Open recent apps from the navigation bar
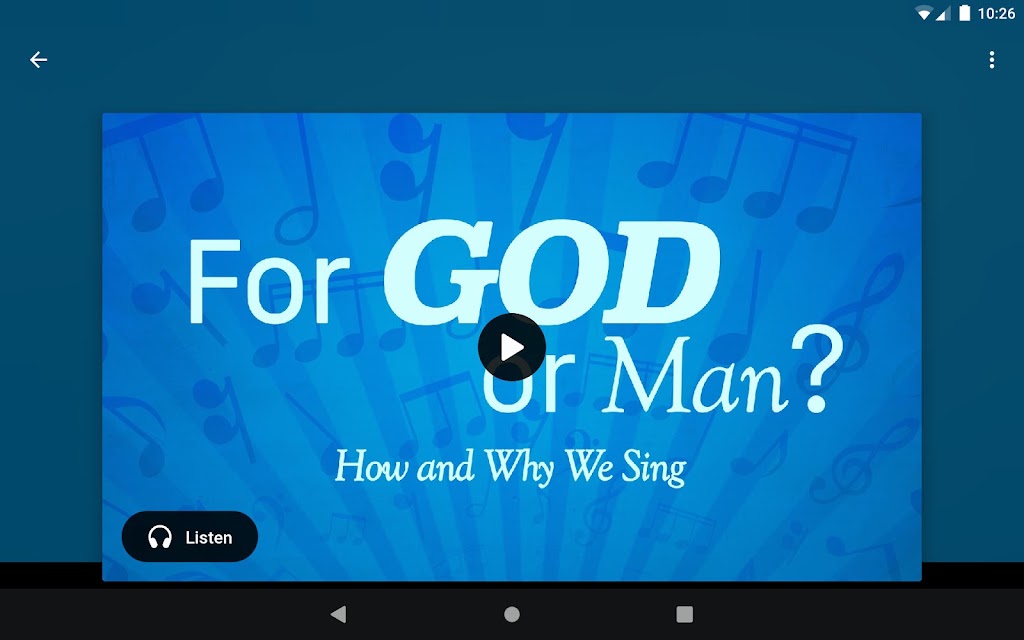Image resolution: width=1024 pixels, height=640 pixels. pyautogui.click(x=684, y=614)
